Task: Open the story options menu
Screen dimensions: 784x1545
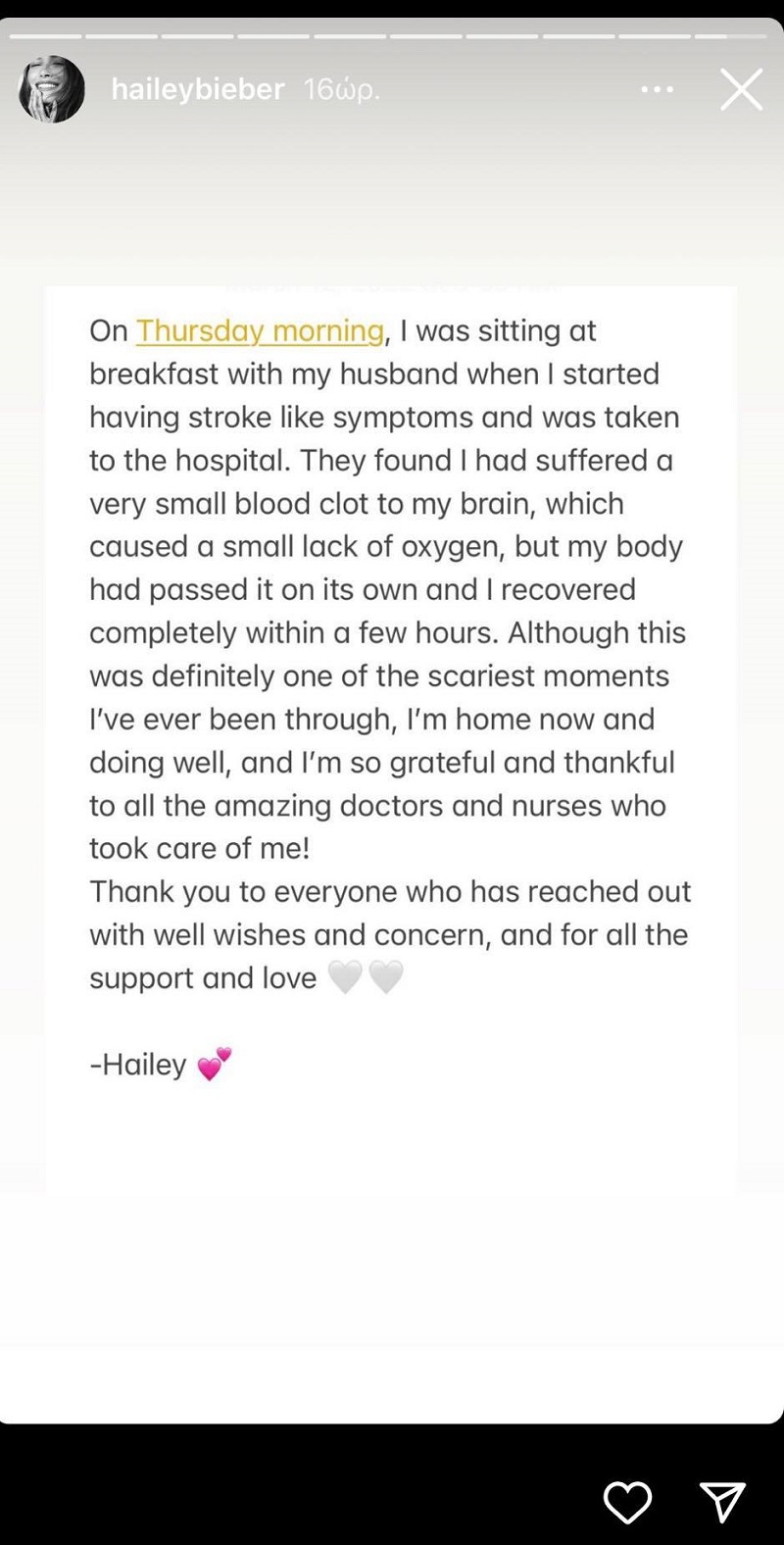Action: click(657, 90)
